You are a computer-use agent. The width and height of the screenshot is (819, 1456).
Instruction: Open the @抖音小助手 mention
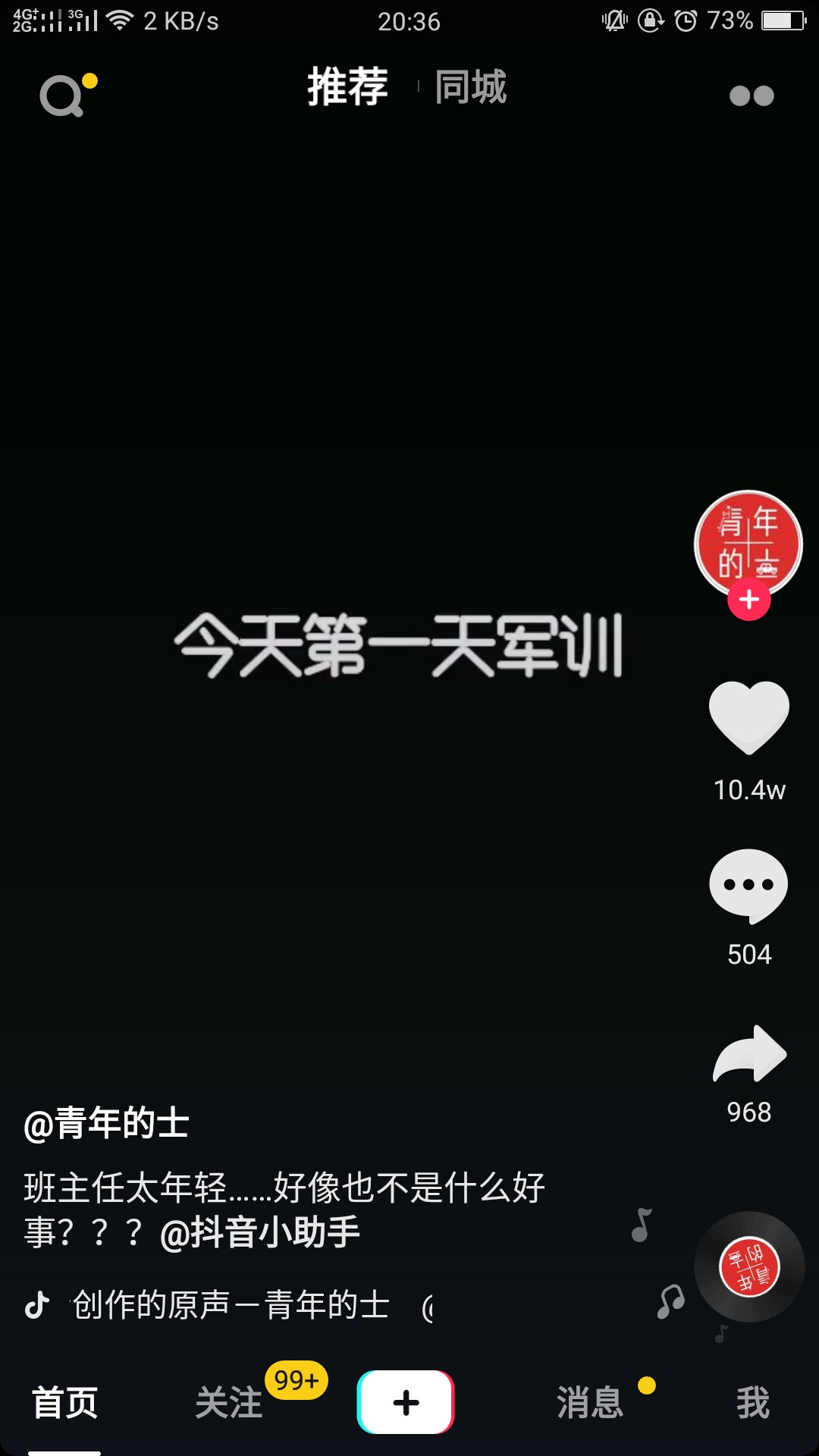[x=260, y=1232]
